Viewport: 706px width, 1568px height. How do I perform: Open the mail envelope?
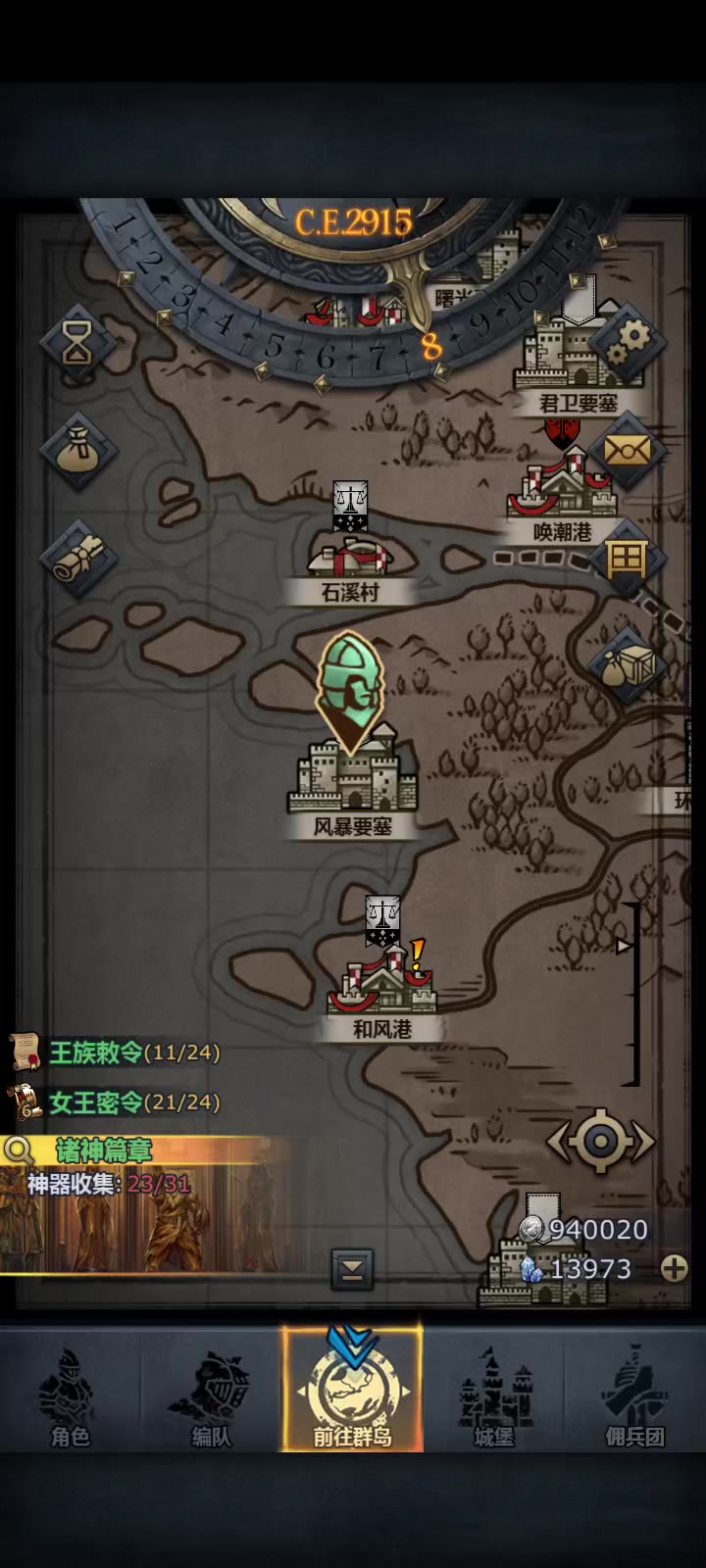[x=628, y=451]
